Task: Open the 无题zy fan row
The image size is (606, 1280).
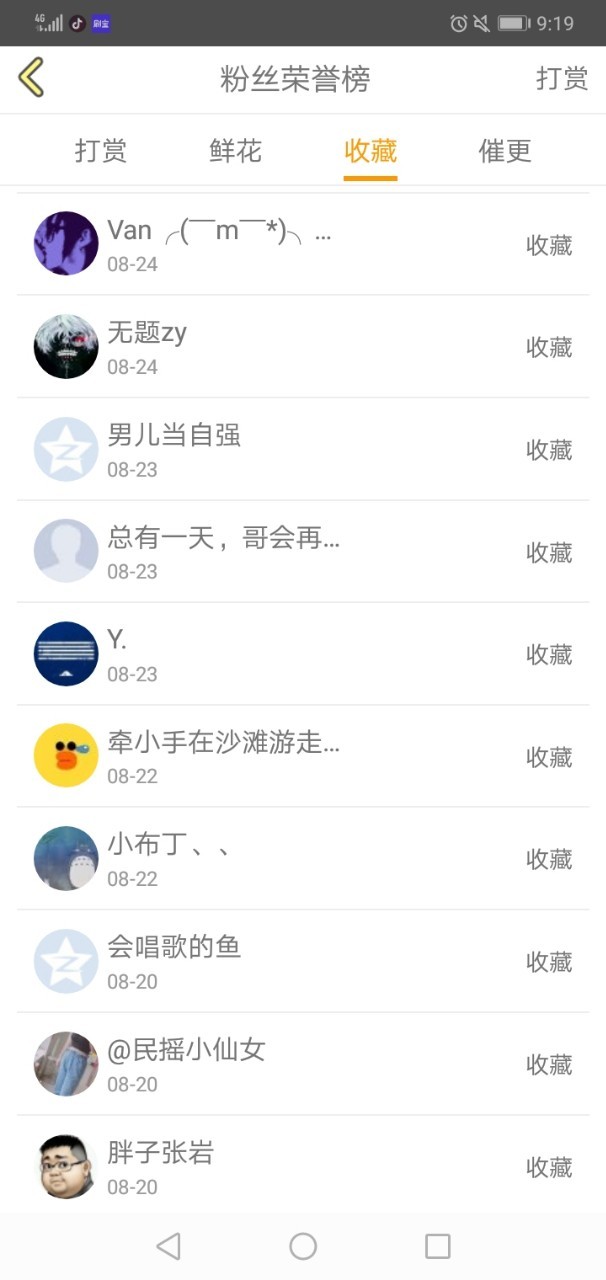Action: (x=300, y=347)
